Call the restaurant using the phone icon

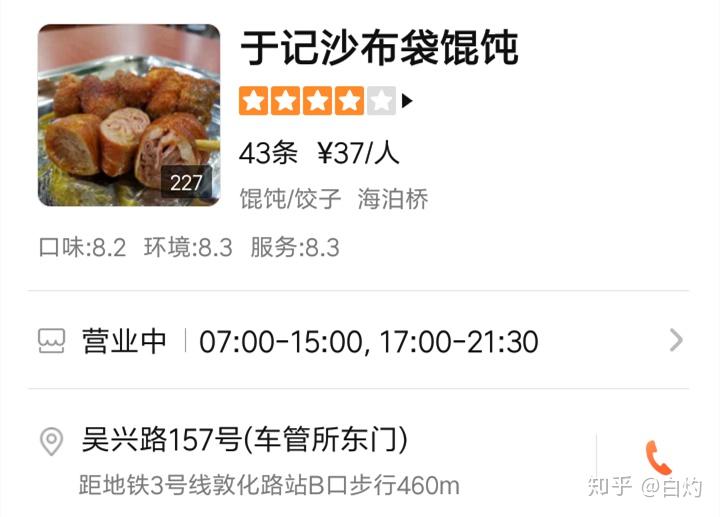point(658,456)
